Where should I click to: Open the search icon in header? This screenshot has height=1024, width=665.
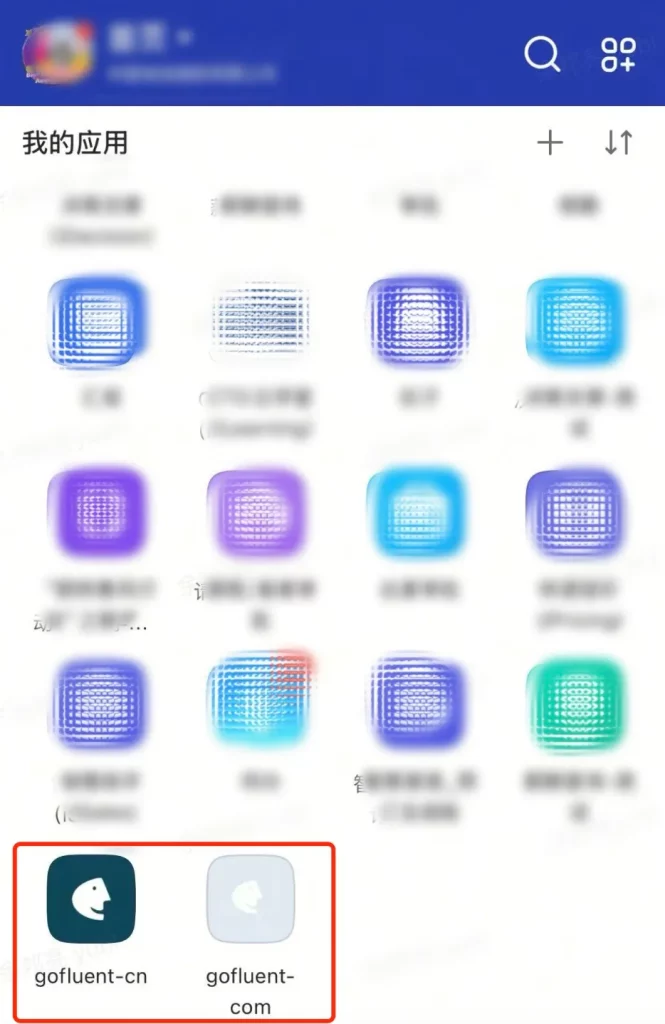[x=542, y=54]
